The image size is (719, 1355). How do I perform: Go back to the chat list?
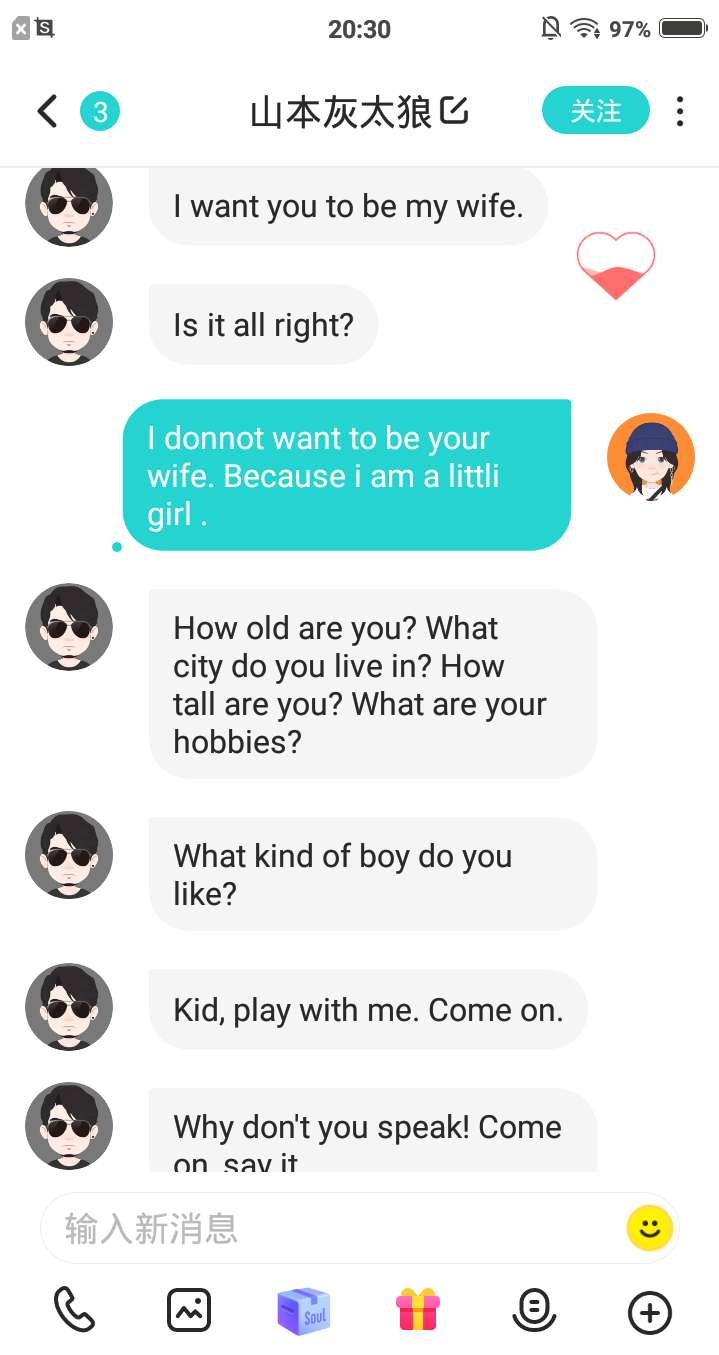point(47,111)
